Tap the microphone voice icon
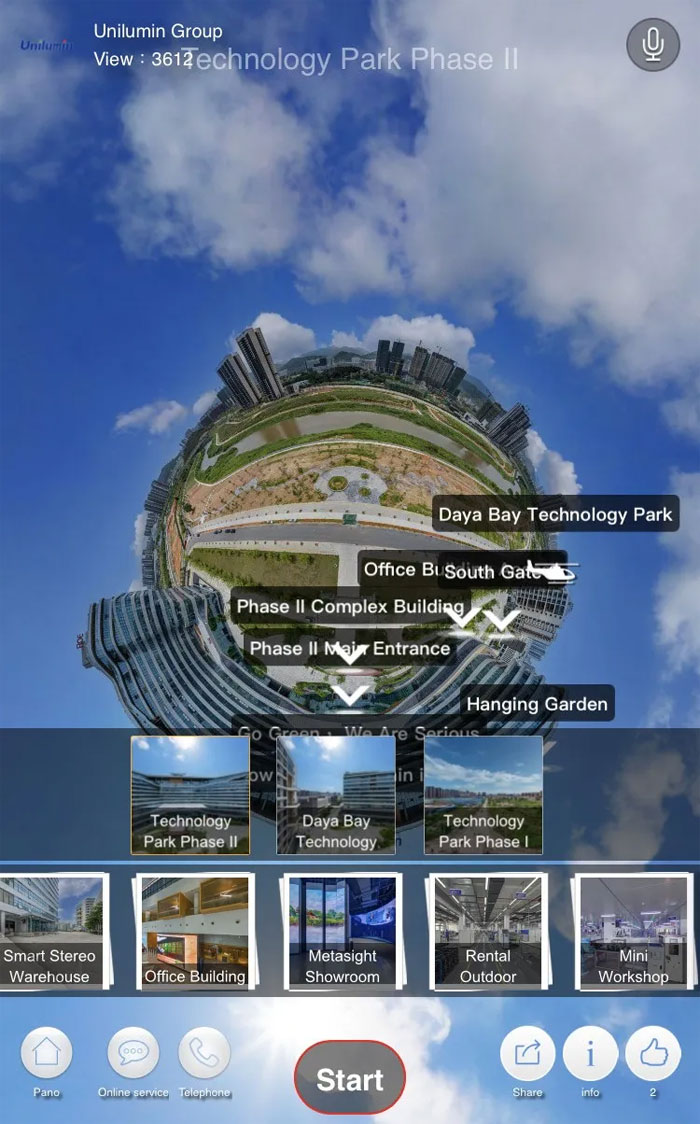 (653, 44)
